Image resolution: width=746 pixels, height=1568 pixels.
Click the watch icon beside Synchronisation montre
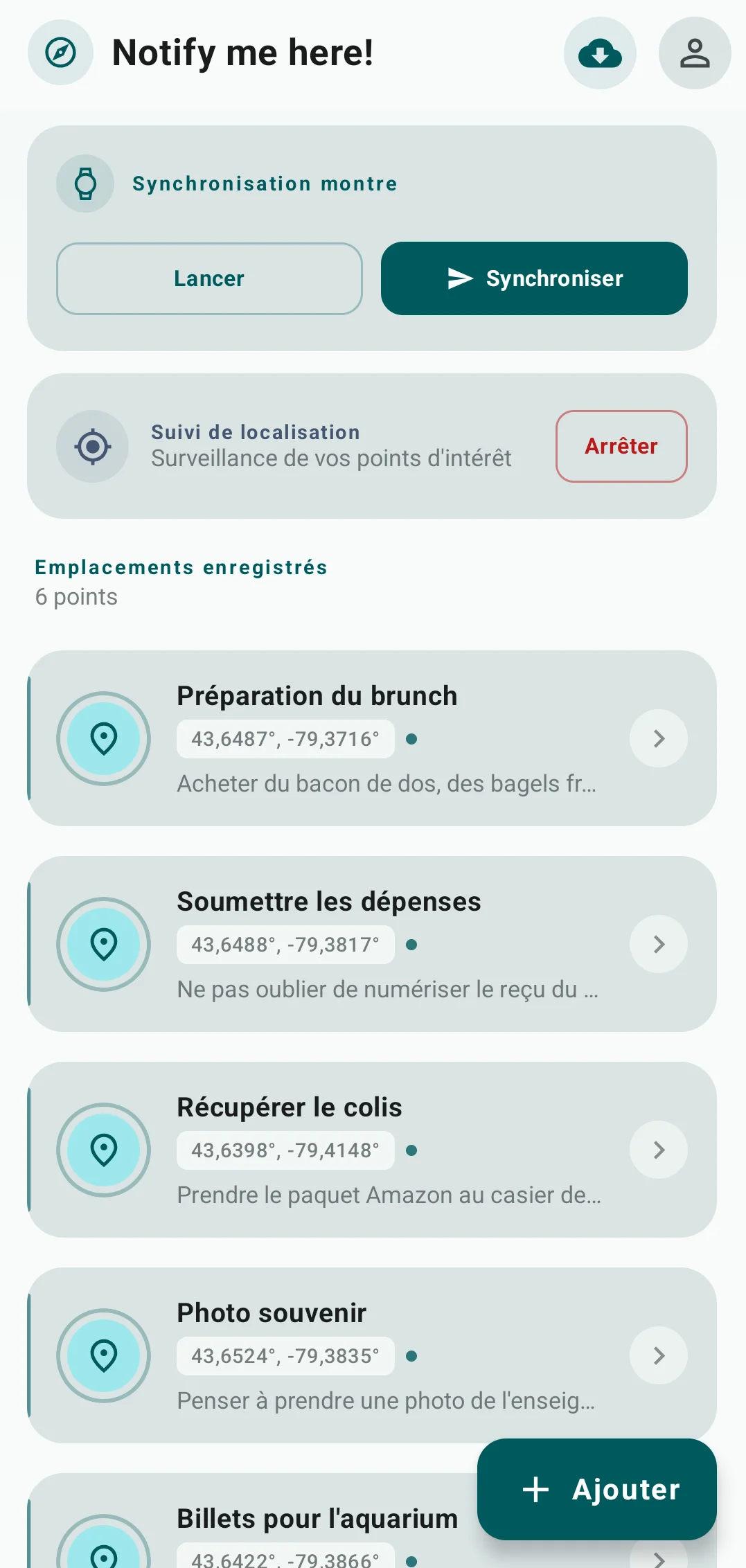pos(85,183)
